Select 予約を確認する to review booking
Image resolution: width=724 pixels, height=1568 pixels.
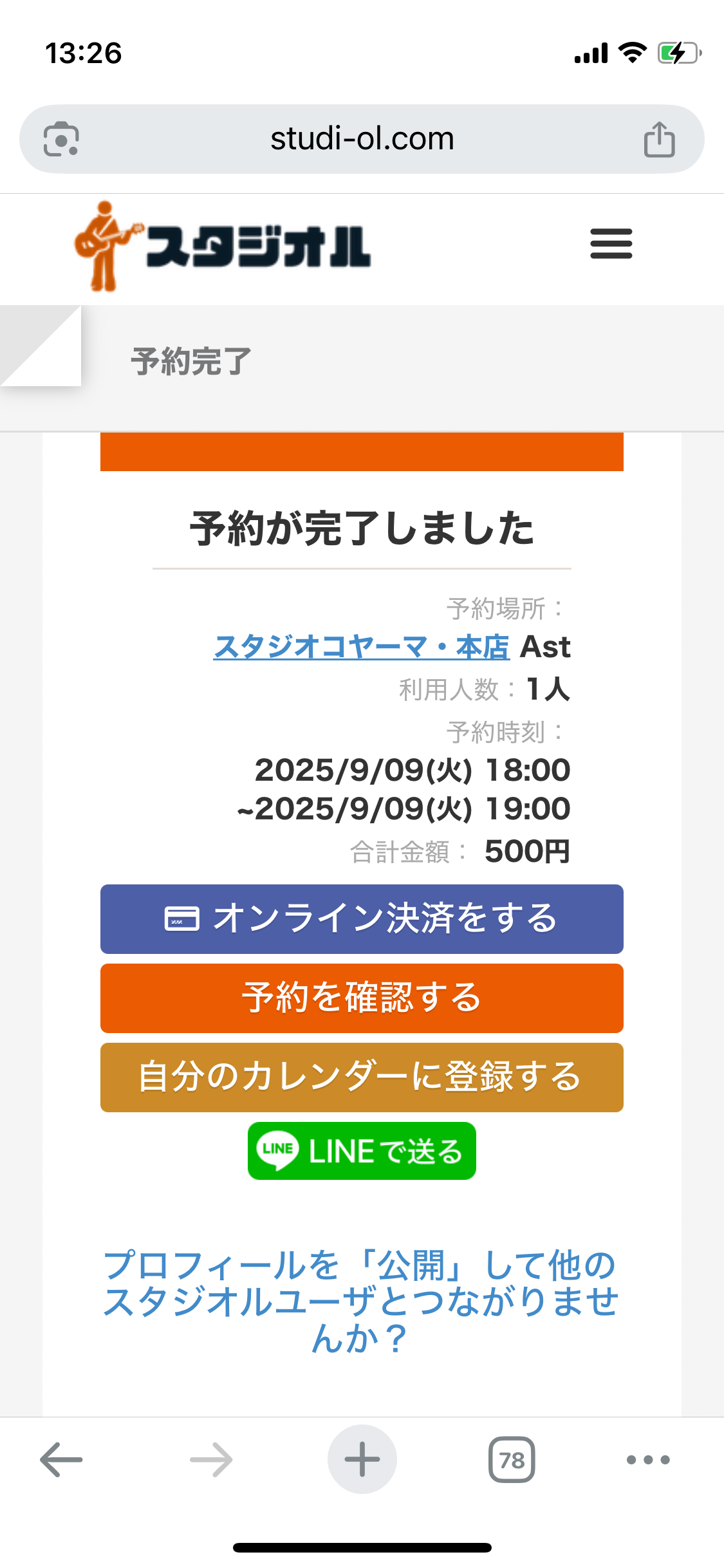click(362, 998)
